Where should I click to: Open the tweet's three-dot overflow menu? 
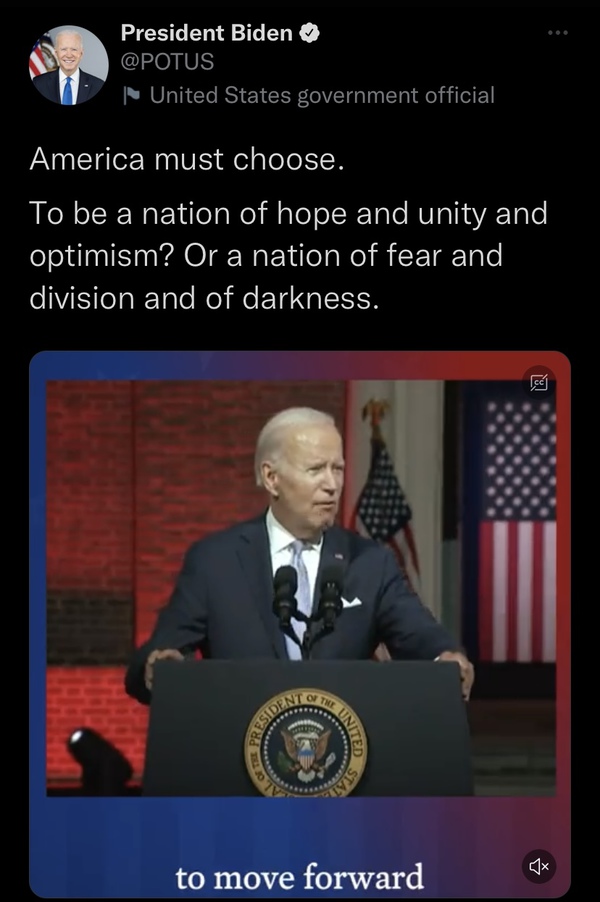[x=557, y=33]
